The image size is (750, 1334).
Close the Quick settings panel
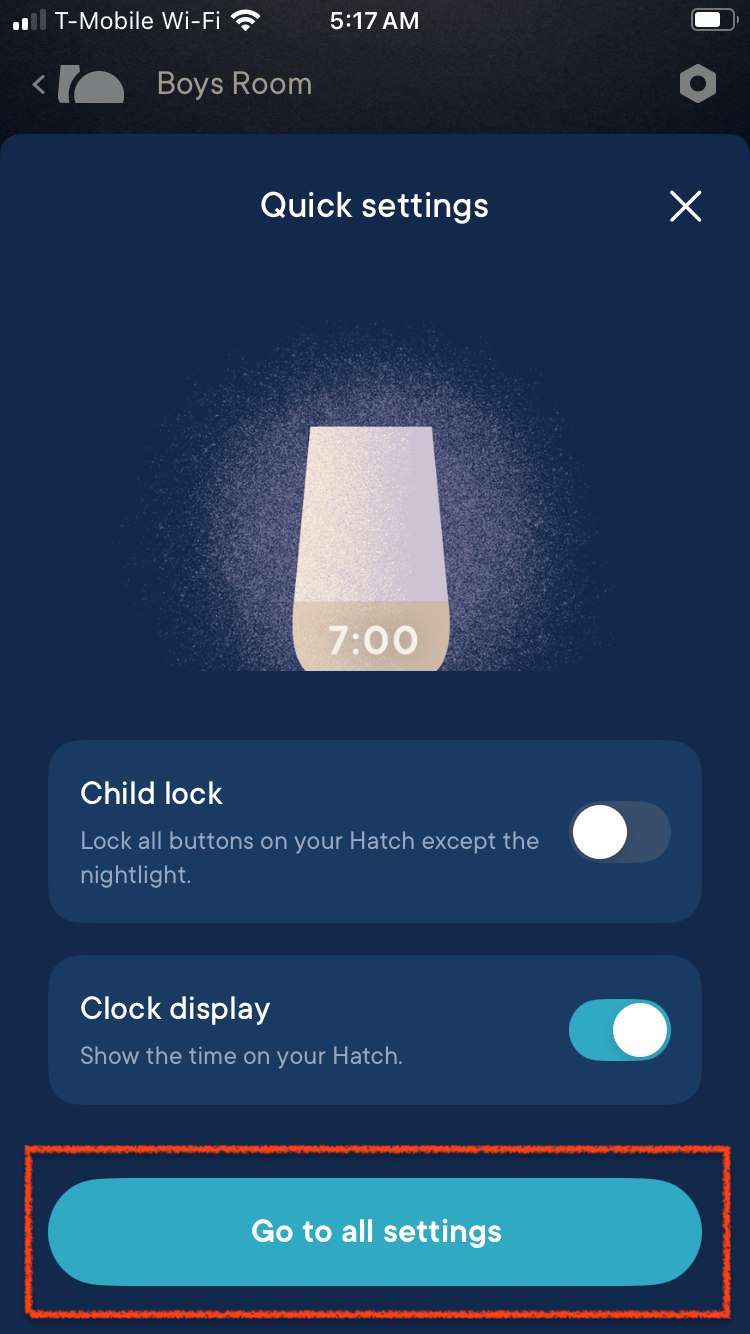(685, 206)
